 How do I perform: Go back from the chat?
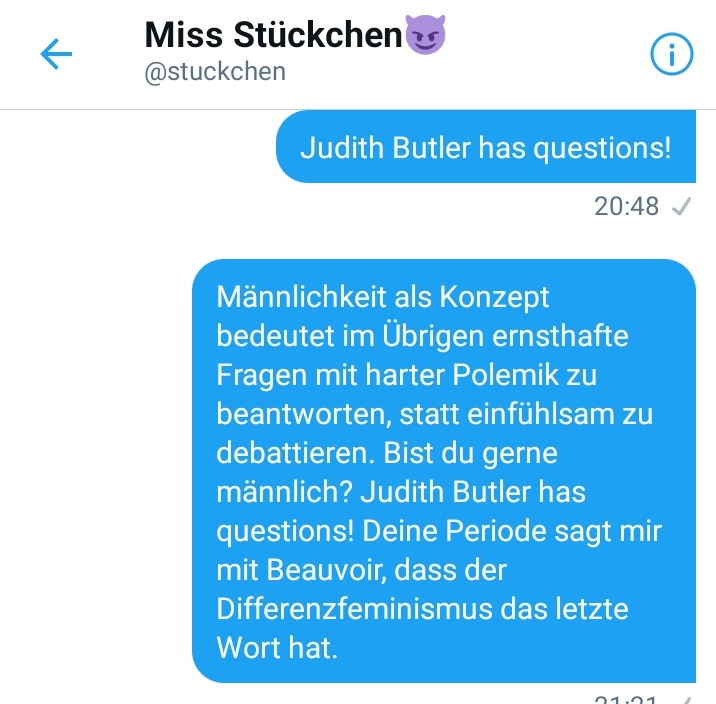coord(57,54)
